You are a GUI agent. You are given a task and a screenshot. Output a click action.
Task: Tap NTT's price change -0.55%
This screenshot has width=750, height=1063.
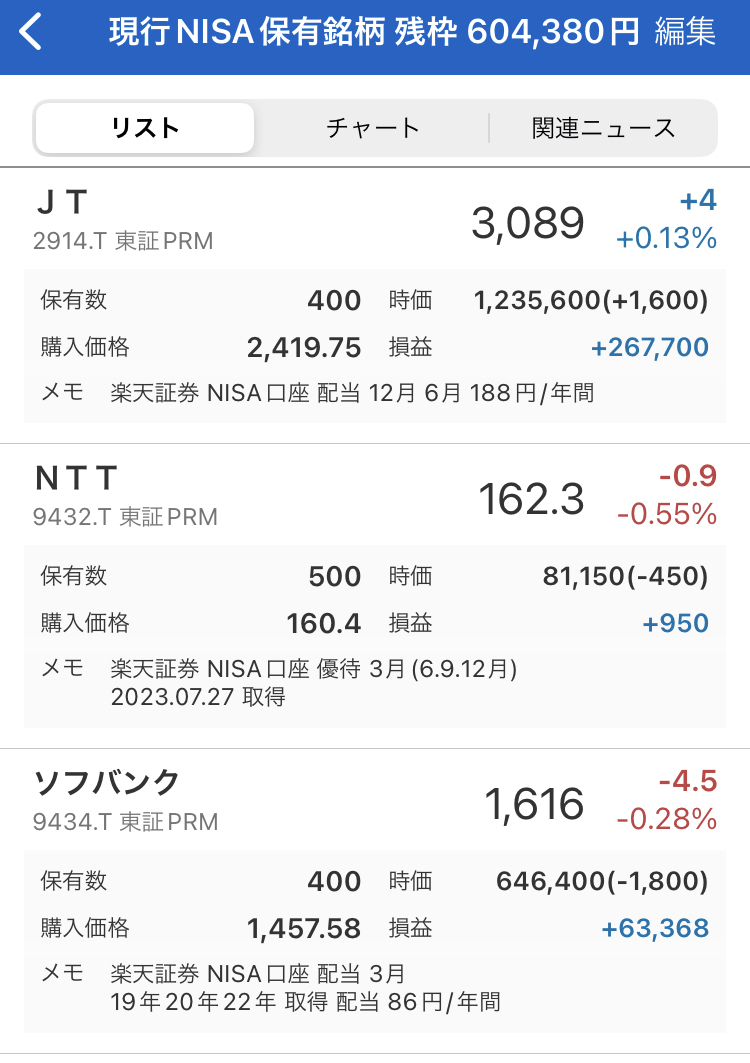tap(666, 512)
